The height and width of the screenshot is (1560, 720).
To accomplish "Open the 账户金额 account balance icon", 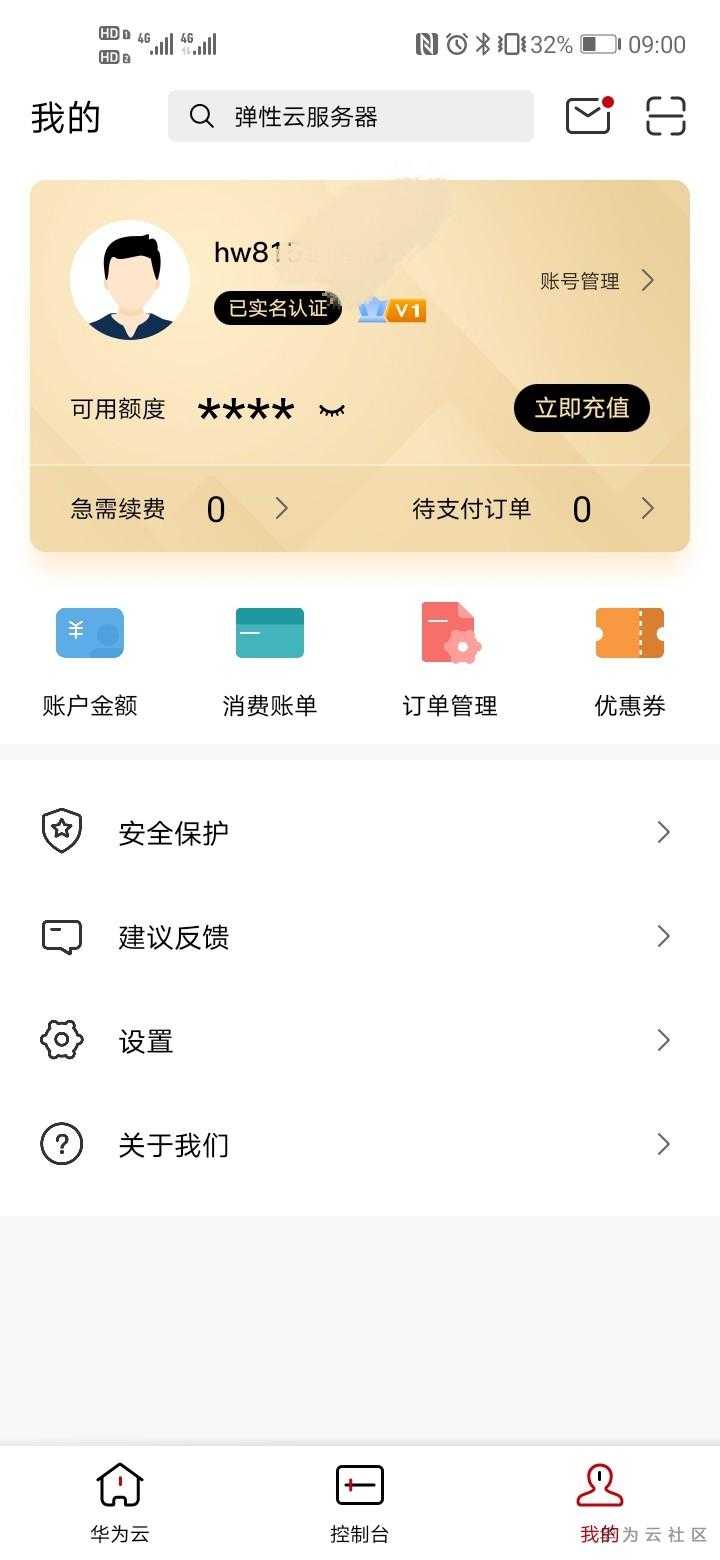I will pos(89,632).
